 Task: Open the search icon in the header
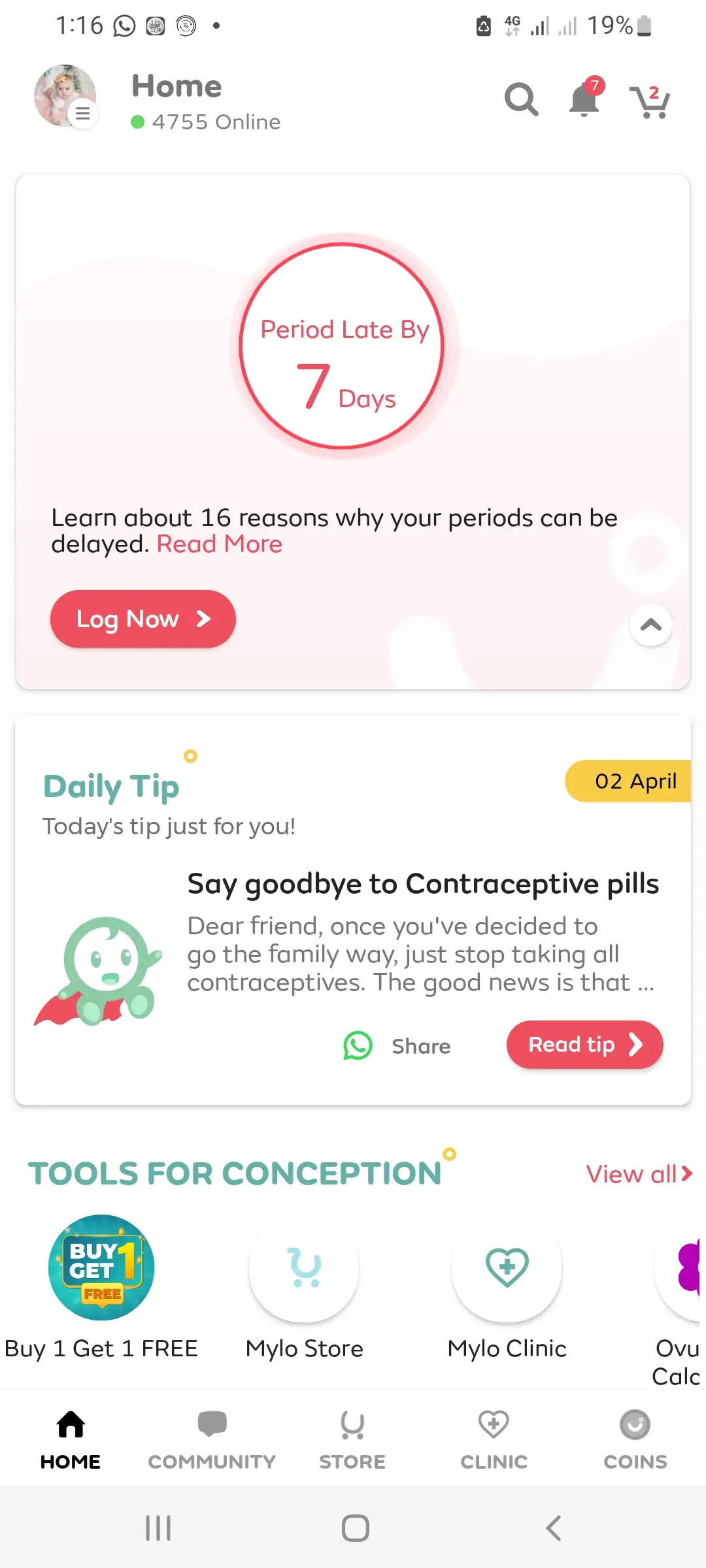pos(521,99)
